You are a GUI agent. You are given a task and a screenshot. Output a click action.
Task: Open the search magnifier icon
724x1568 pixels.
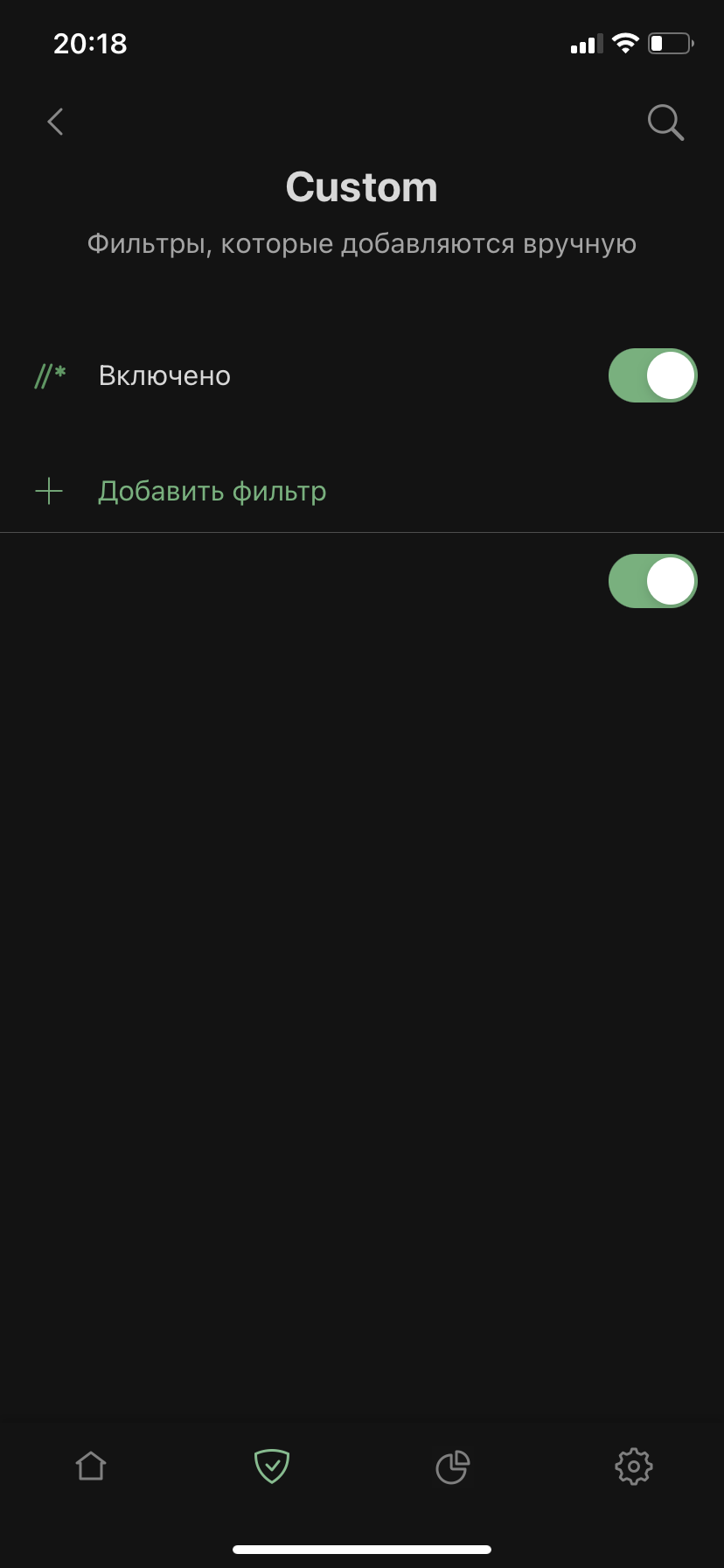pyautogui.click(x=665, y=122)
